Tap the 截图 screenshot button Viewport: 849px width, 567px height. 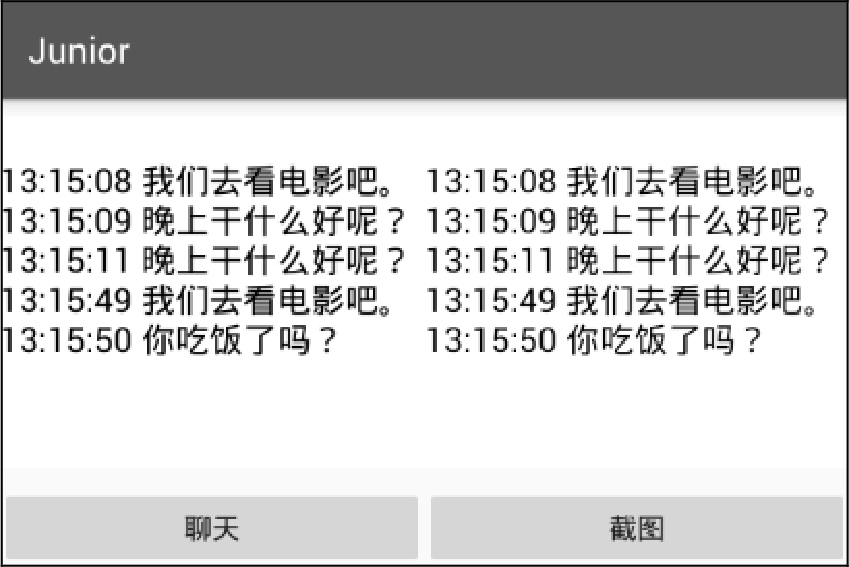[636, 528]
